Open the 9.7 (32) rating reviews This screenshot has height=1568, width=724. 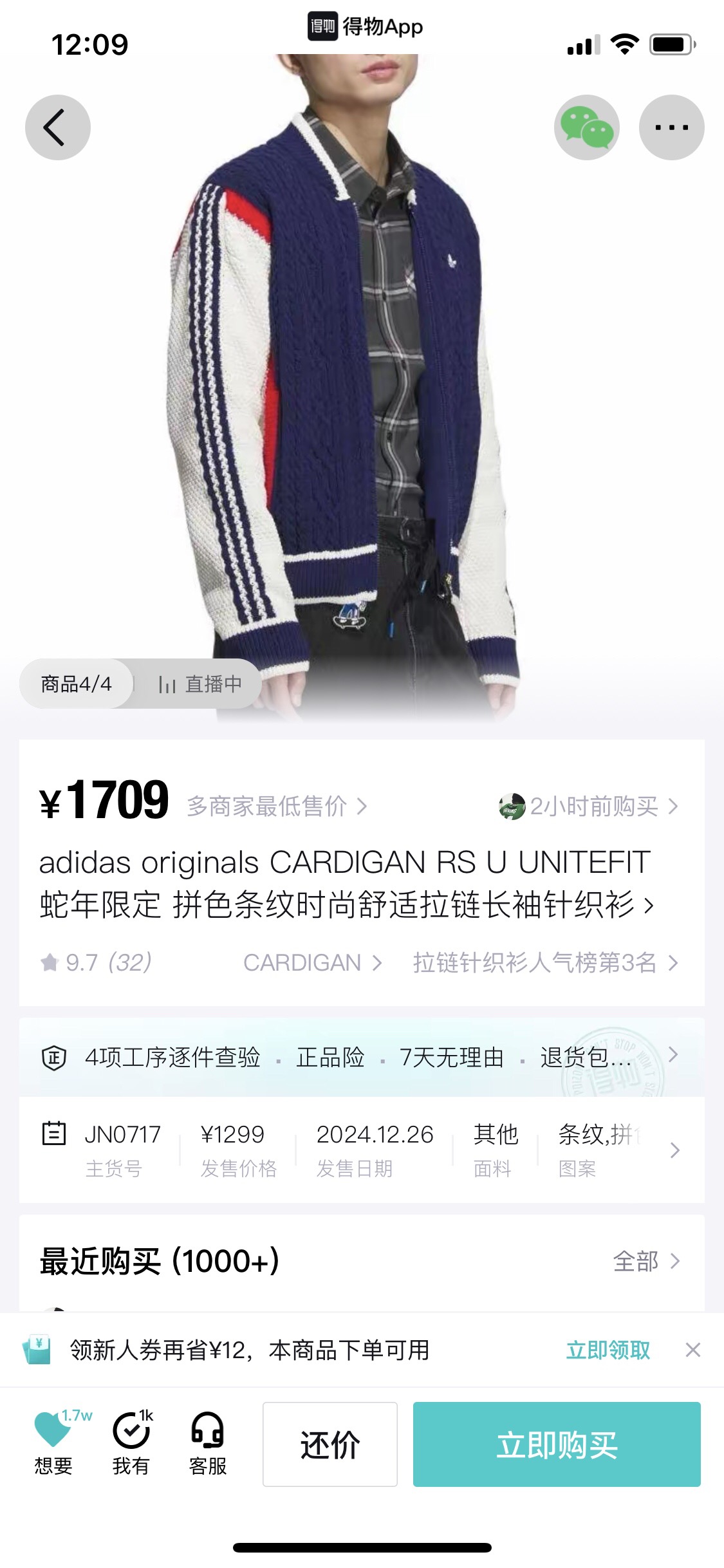(96, 962)
